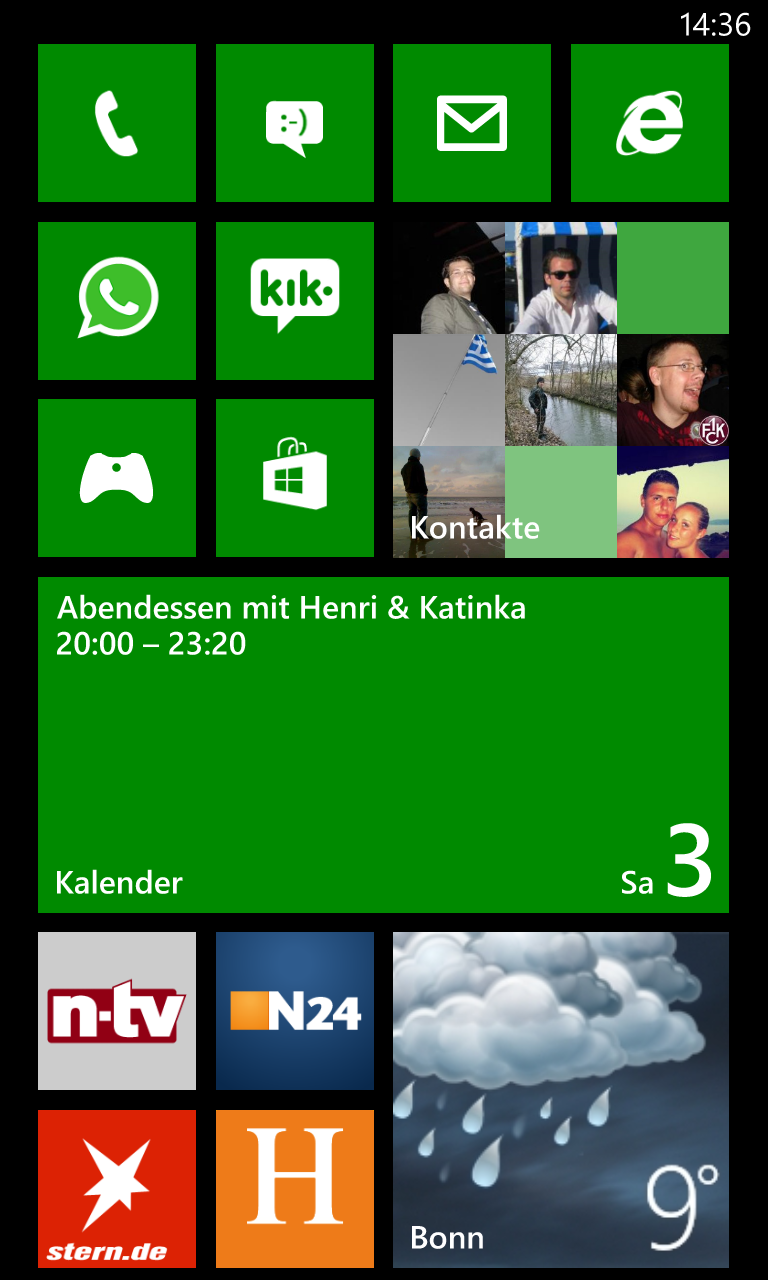Open the Bonn weather tile
The height and width of the screenshot is (1280, 768).
click(x=561, y=1100)
